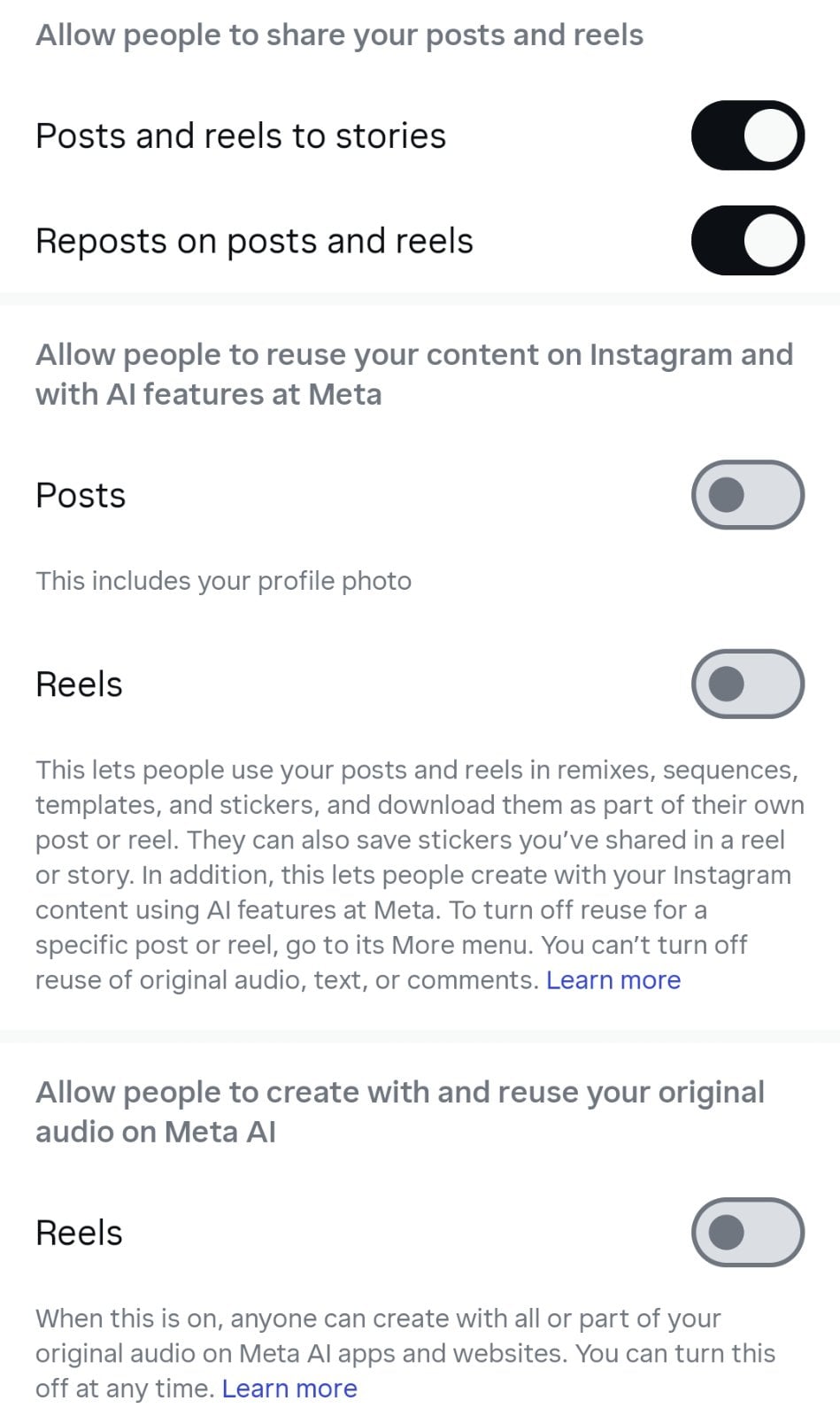Turn off Reposts on posts and reels
This screenshot has width=840, height=1416.
click(x=747, y=241)
